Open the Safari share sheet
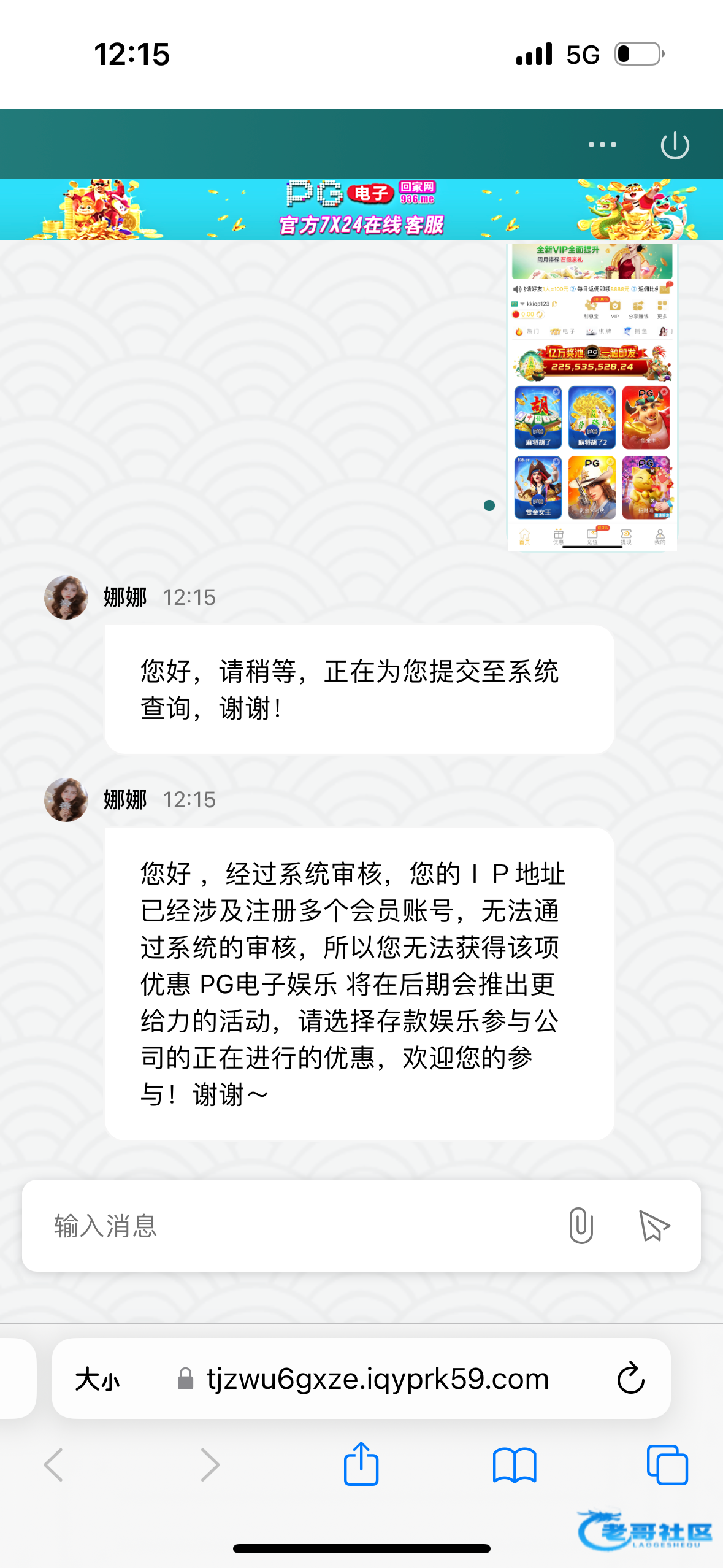This screenshot has height=1568, width=723. pos(361,1464)
